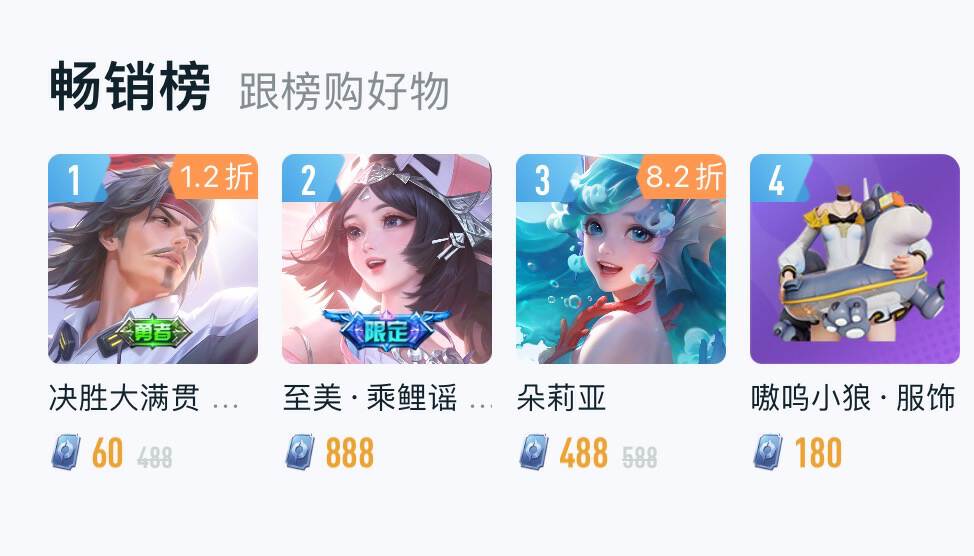This screenshot has height=556, width=974.
Task: Select the 朵莉亚 hero card
Action: 621,259
